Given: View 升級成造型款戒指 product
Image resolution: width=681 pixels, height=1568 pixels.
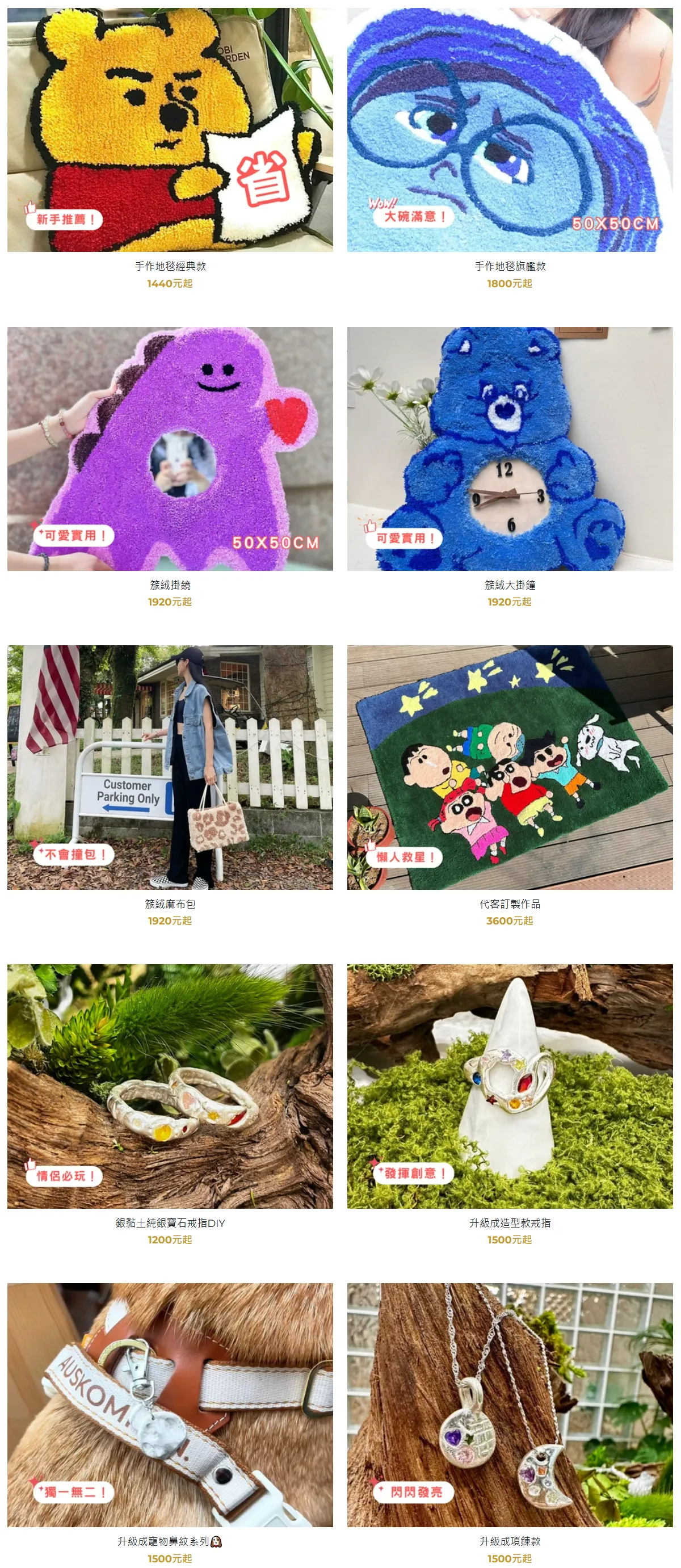Looking at the screenshot, I should point(510,1086).
